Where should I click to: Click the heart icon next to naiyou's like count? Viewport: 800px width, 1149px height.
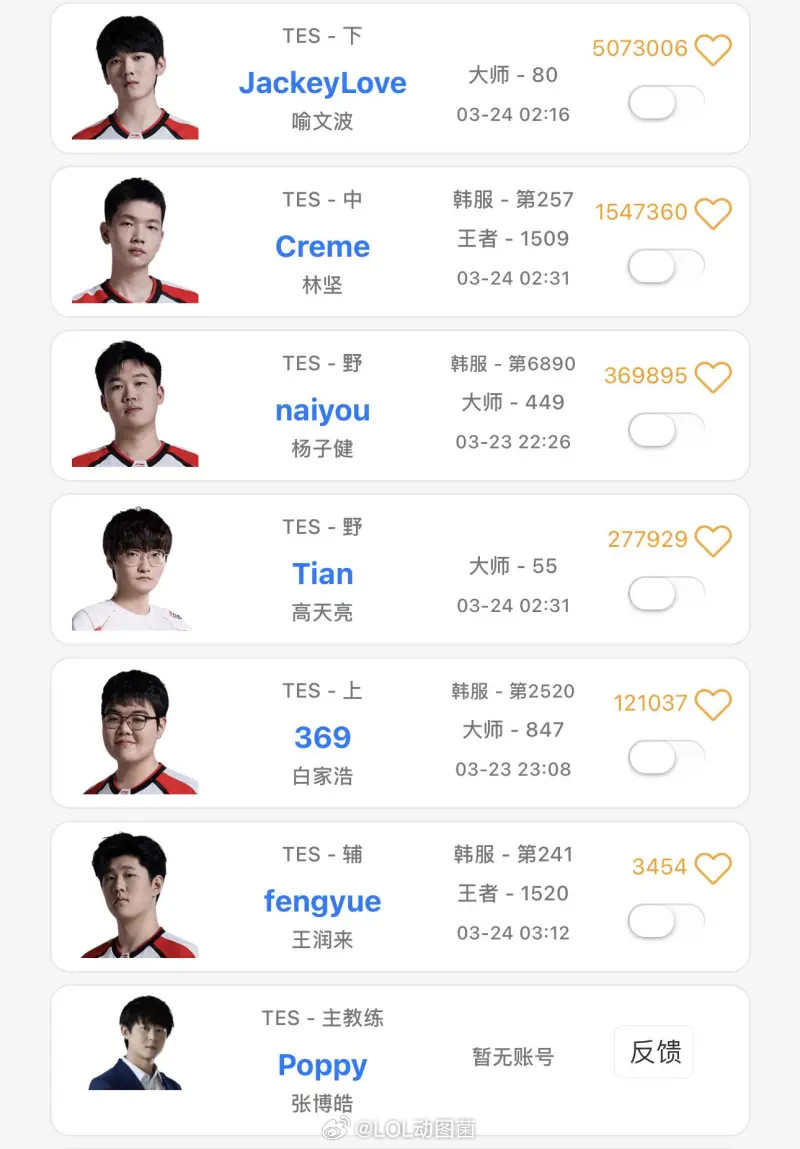tap(714, 377)
